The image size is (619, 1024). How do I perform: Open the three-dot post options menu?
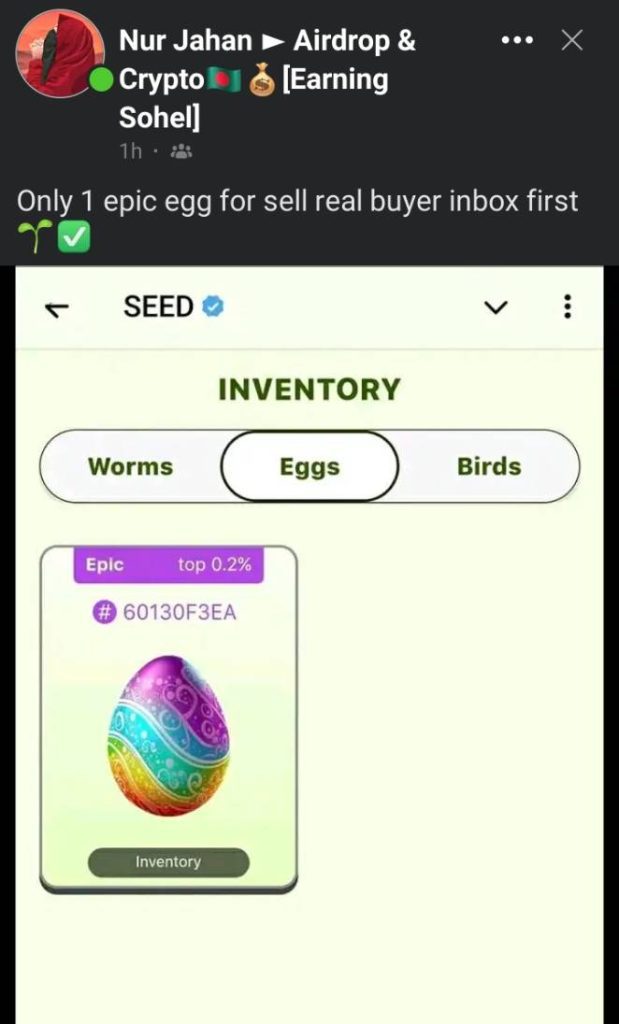coord(517,41)
